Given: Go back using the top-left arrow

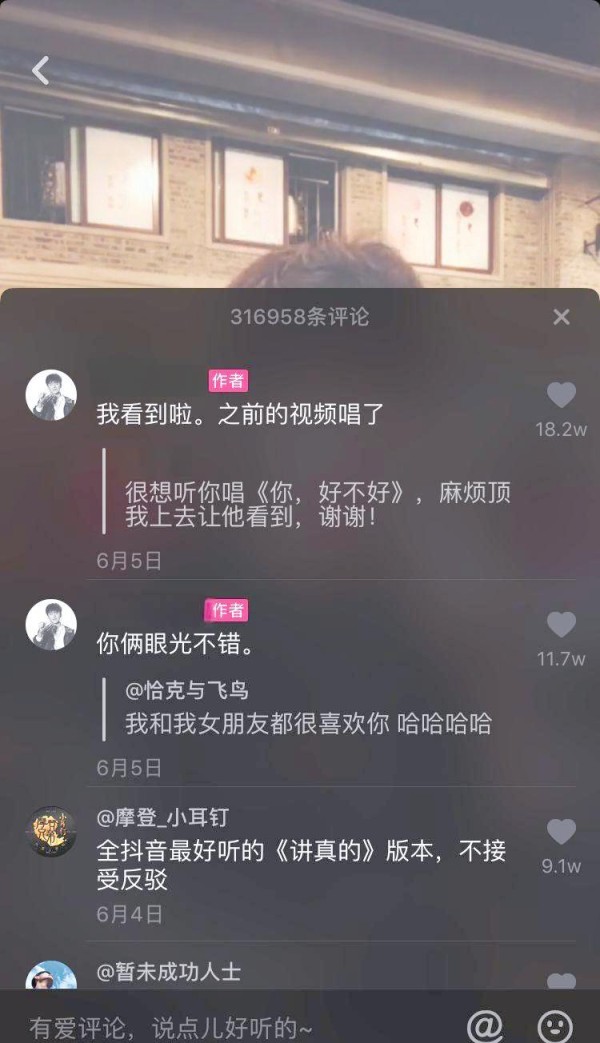Looking at the screenshot, I should pyautogui.click(x=40, y=70).
